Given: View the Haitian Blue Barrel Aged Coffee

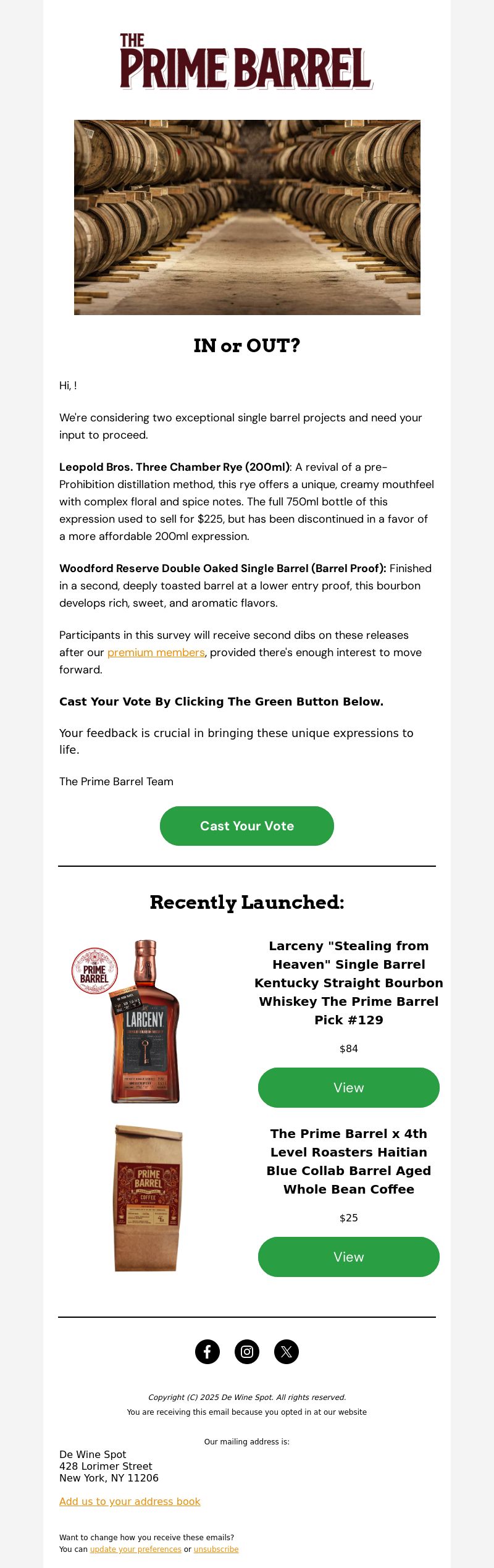Looking at the screenshot, I should point(348,1257).
